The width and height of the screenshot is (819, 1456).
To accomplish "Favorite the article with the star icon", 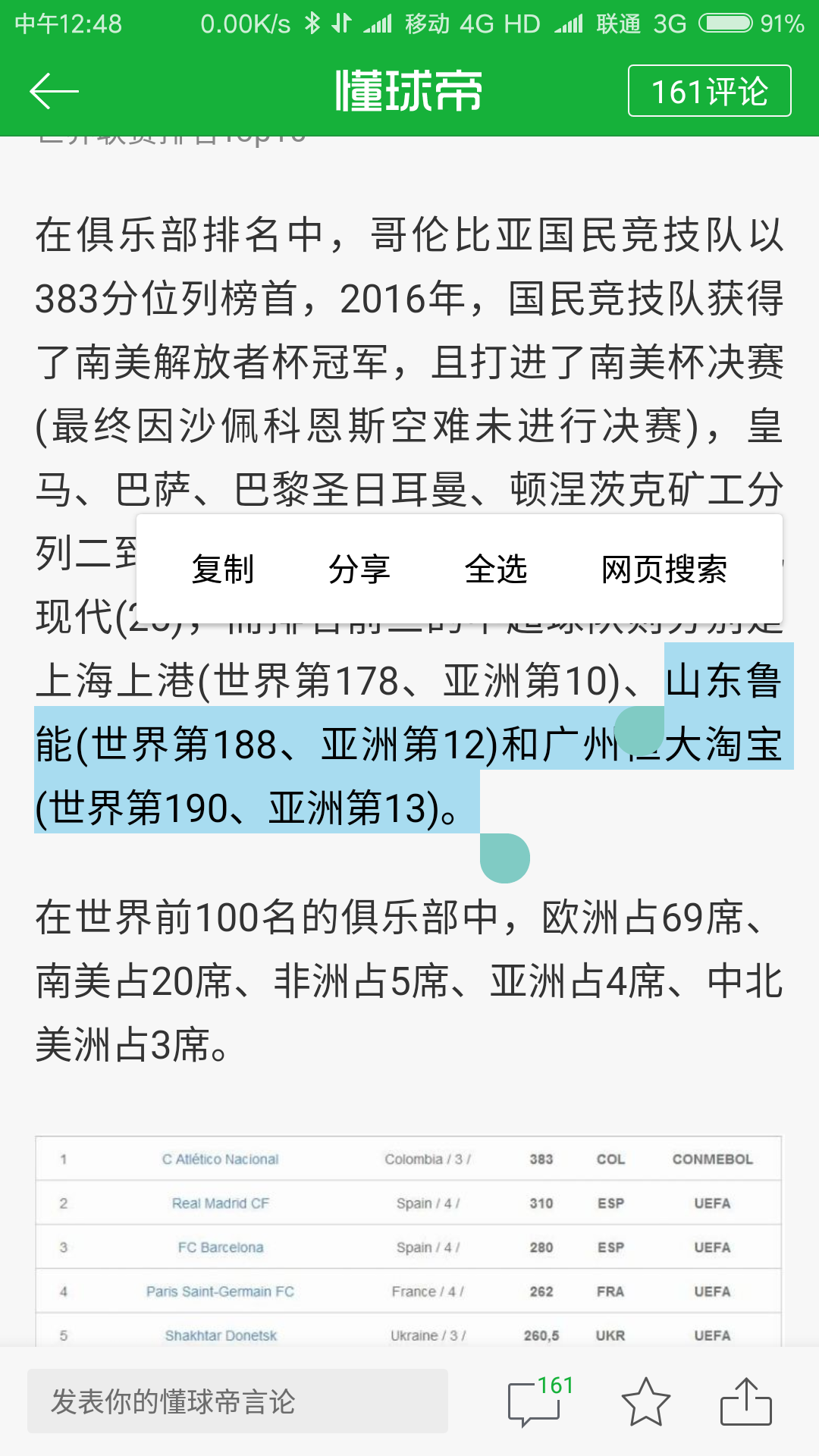I will click(x=645, y=1401).
